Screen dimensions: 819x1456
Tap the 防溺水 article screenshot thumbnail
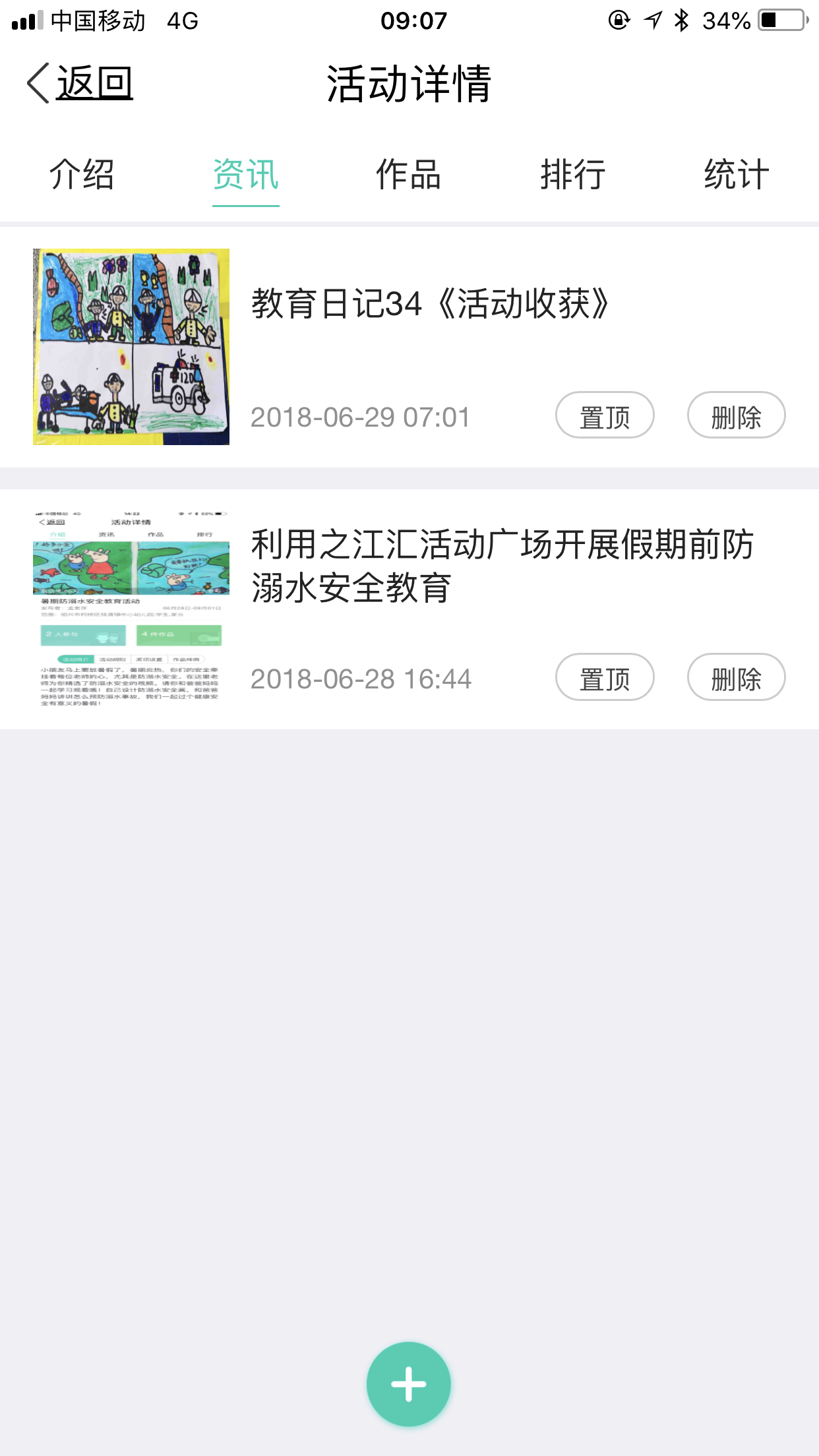click(x=131, y=610)
